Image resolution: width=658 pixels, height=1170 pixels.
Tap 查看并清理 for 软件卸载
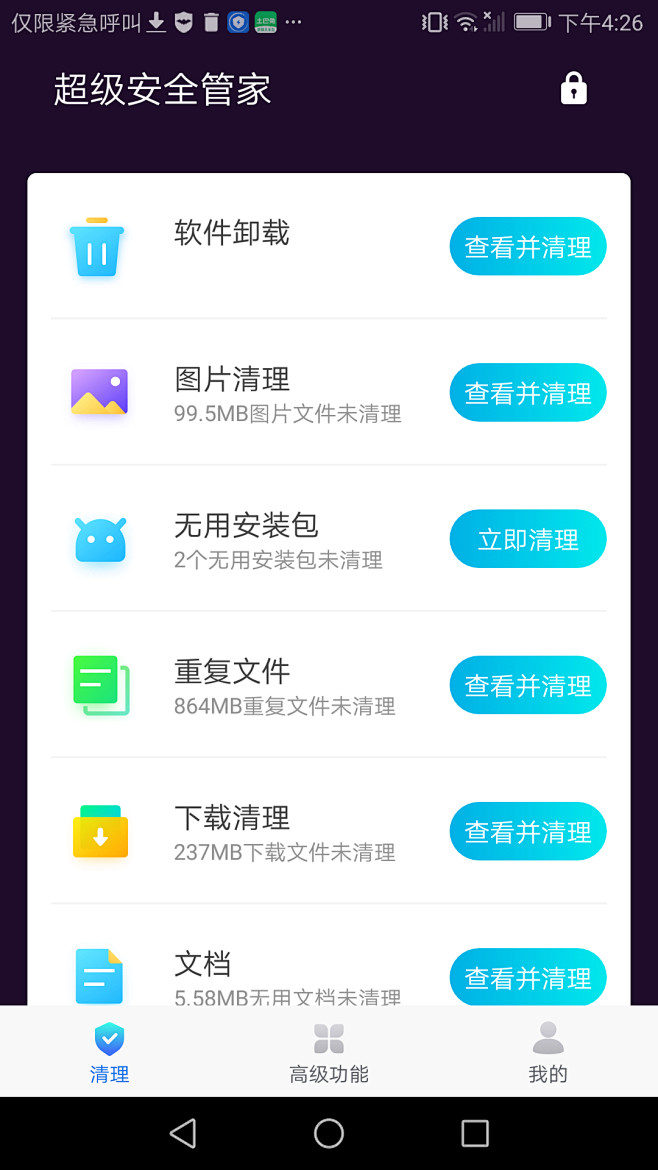coord(527,246)
